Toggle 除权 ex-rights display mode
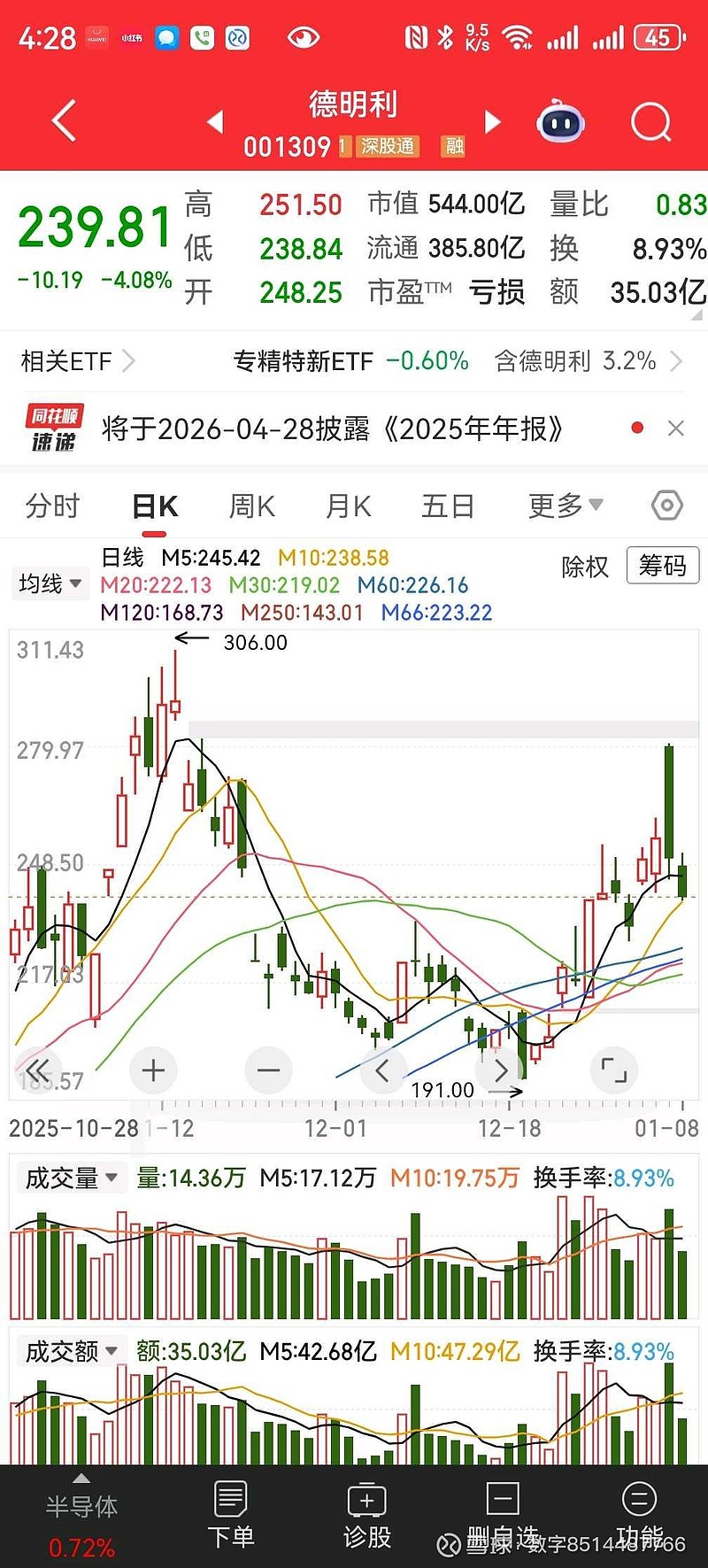The image size is (708, 1568). pos(584,566)
